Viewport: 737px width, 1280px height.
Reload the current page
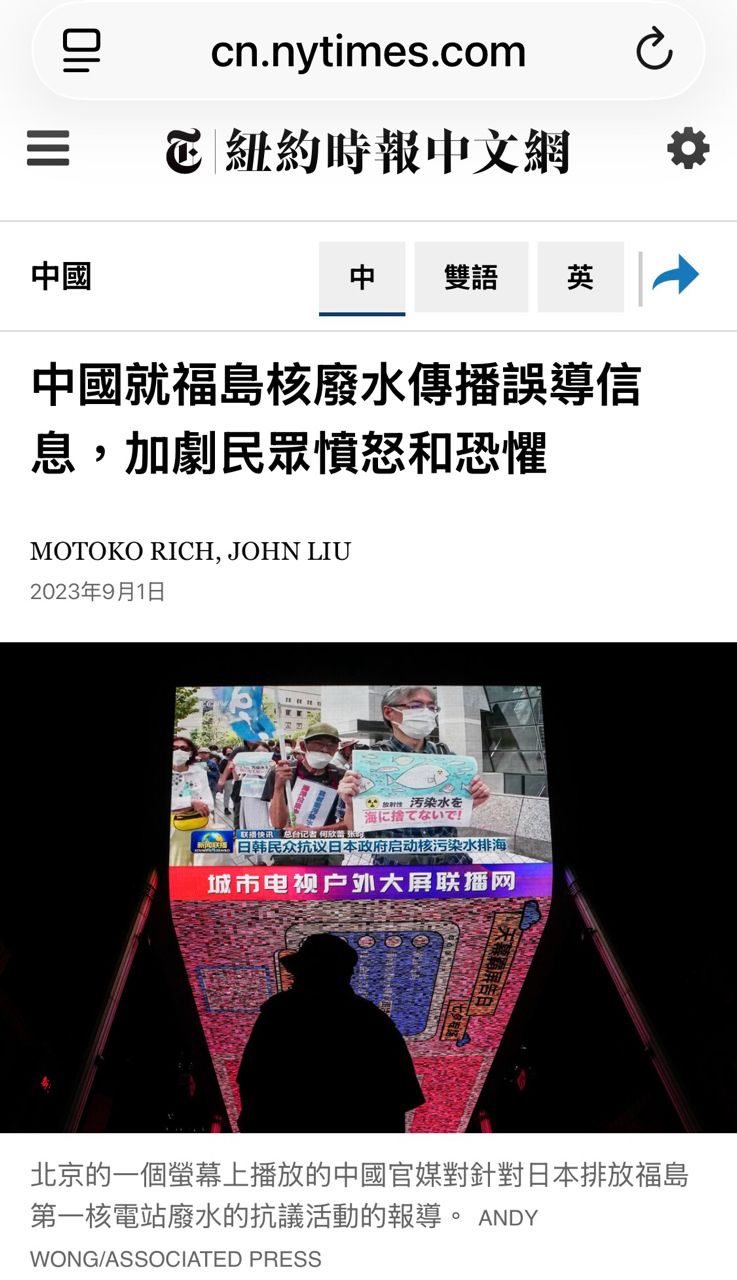click(654, 50)
